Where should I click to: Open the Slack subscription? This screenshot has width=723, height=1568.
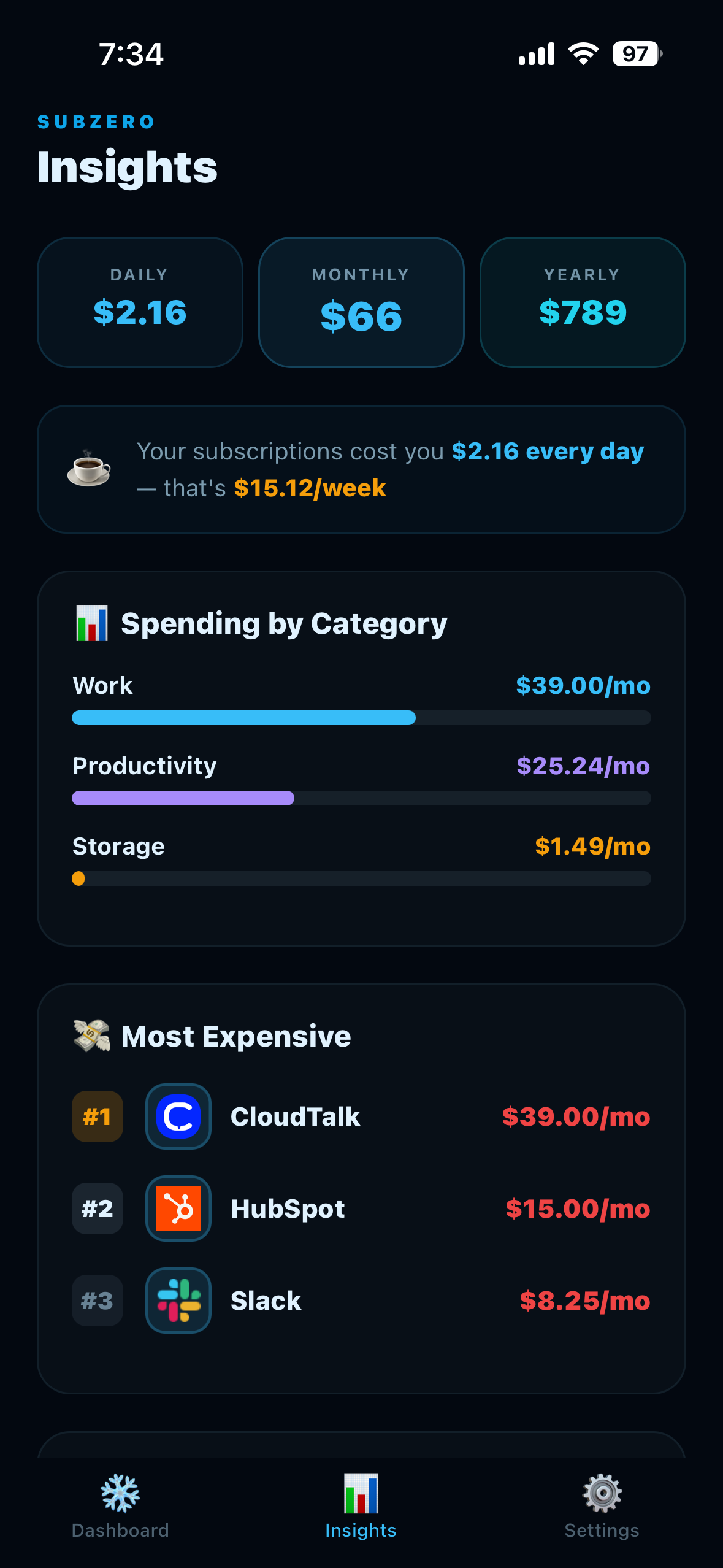click(x=361, y=1301)
